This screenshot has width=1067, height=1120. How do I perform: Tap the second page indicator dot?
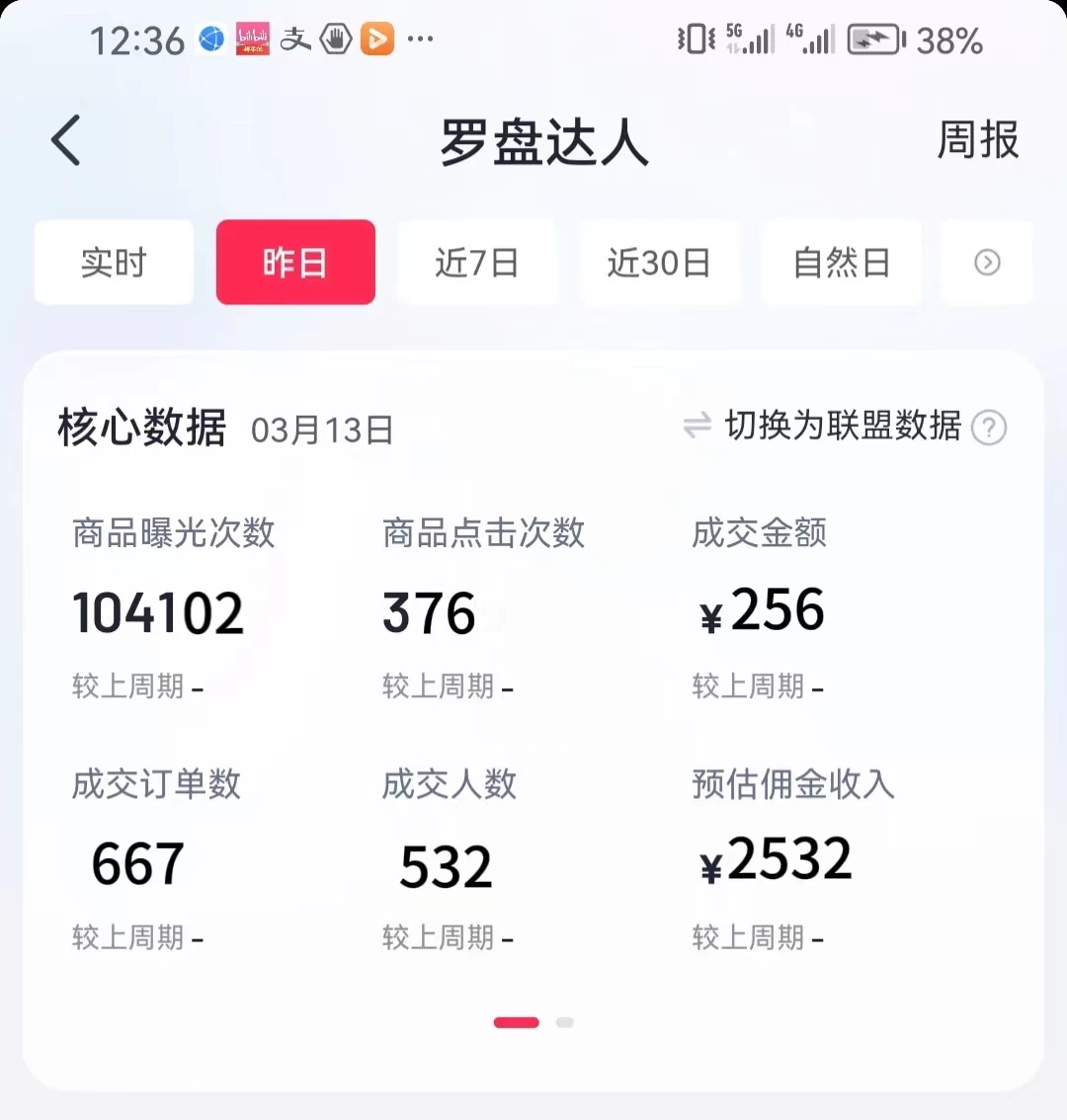pos(564,1022)
